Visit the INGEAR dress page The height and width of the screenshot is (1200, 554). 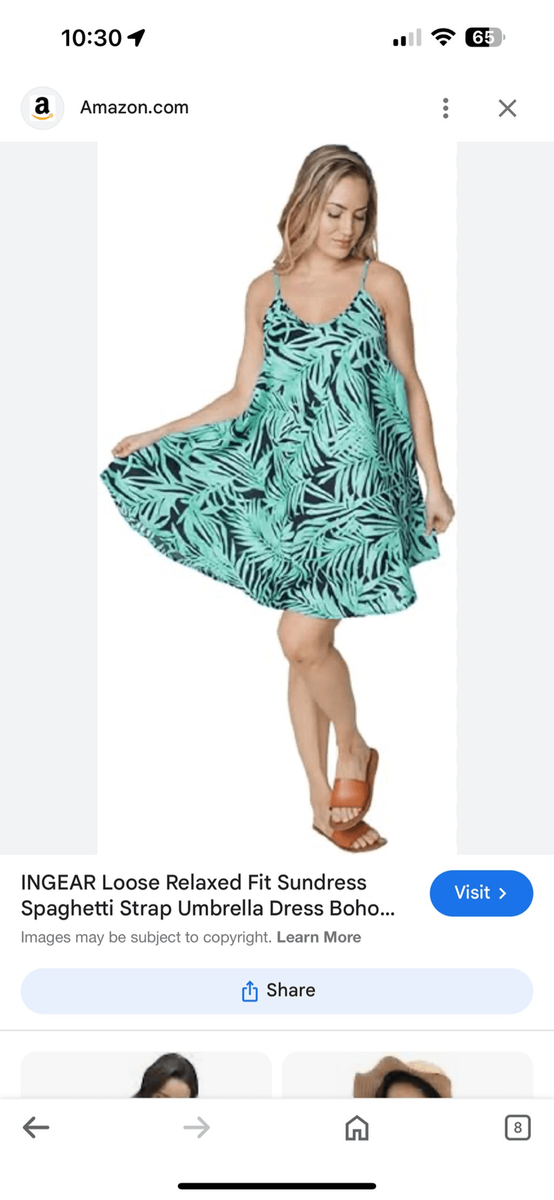click(x=481, y=893)
